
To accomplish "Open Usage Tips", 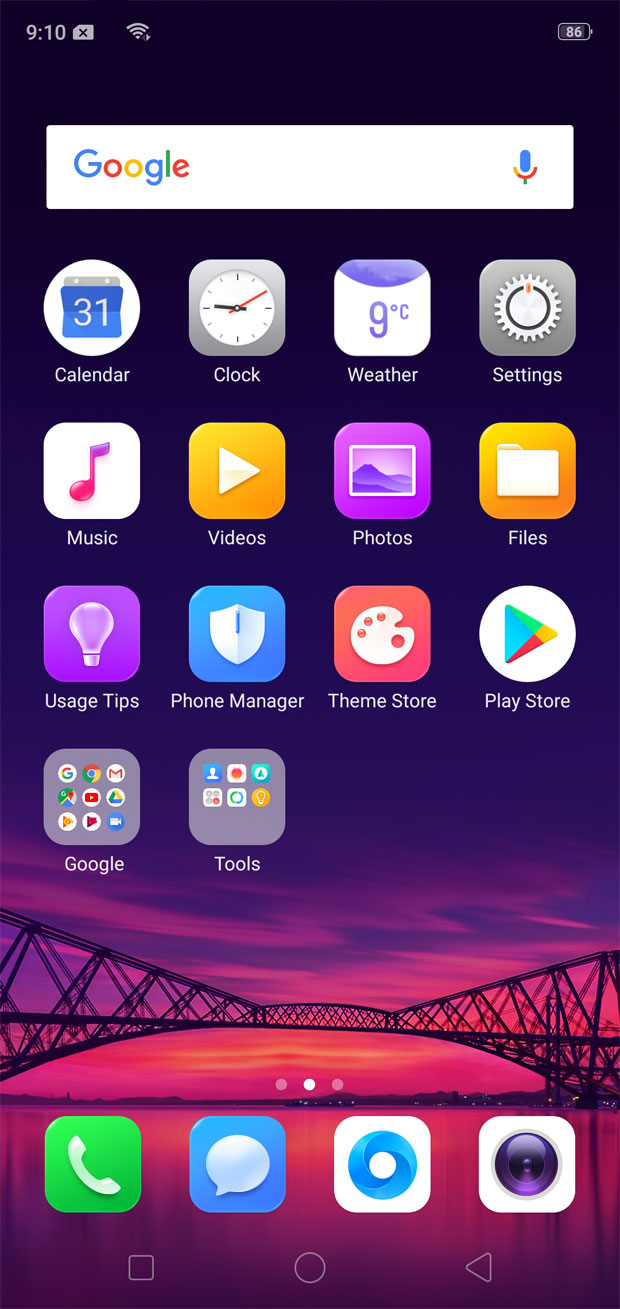I will pyautogui.click(x=92, y=634).
